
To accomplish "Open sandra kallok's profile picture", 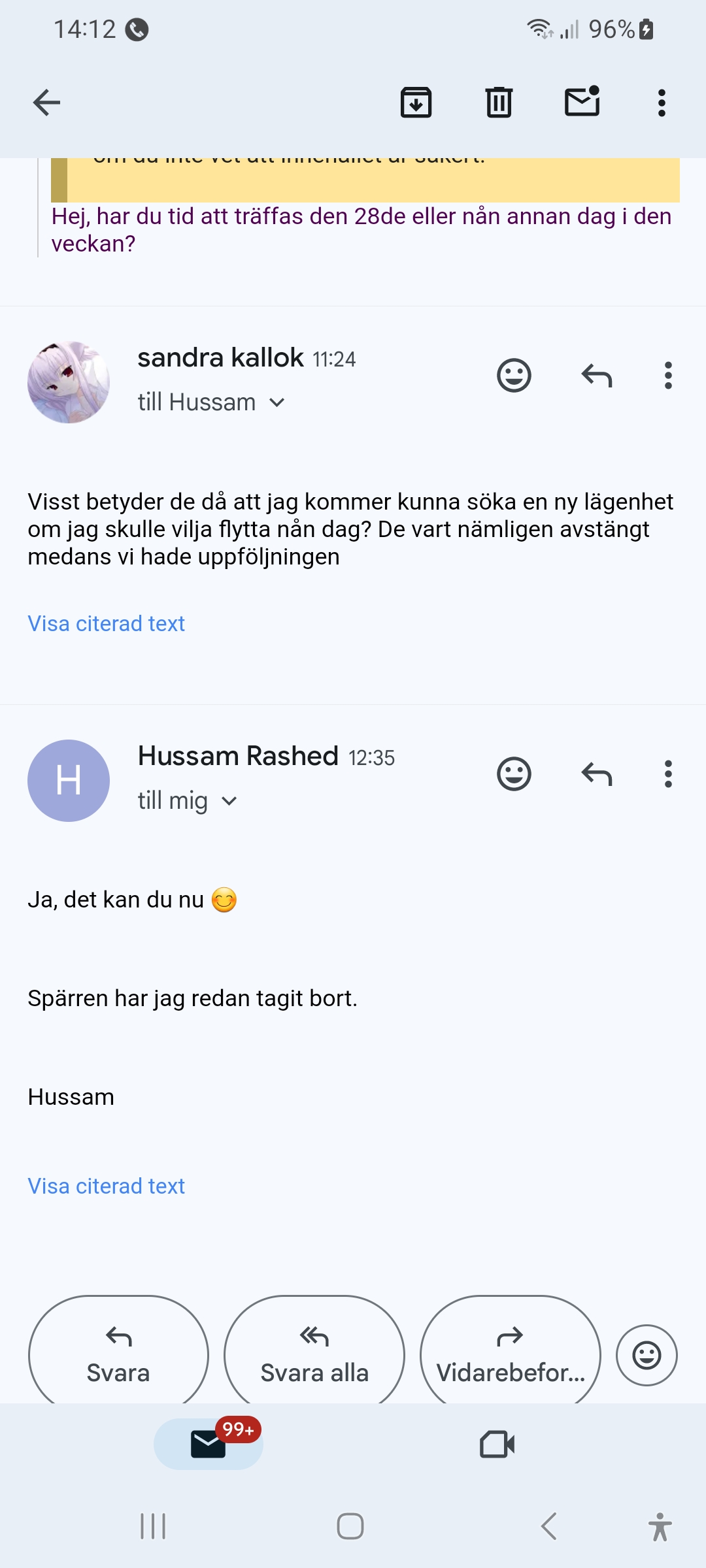I will click(69, 382).
